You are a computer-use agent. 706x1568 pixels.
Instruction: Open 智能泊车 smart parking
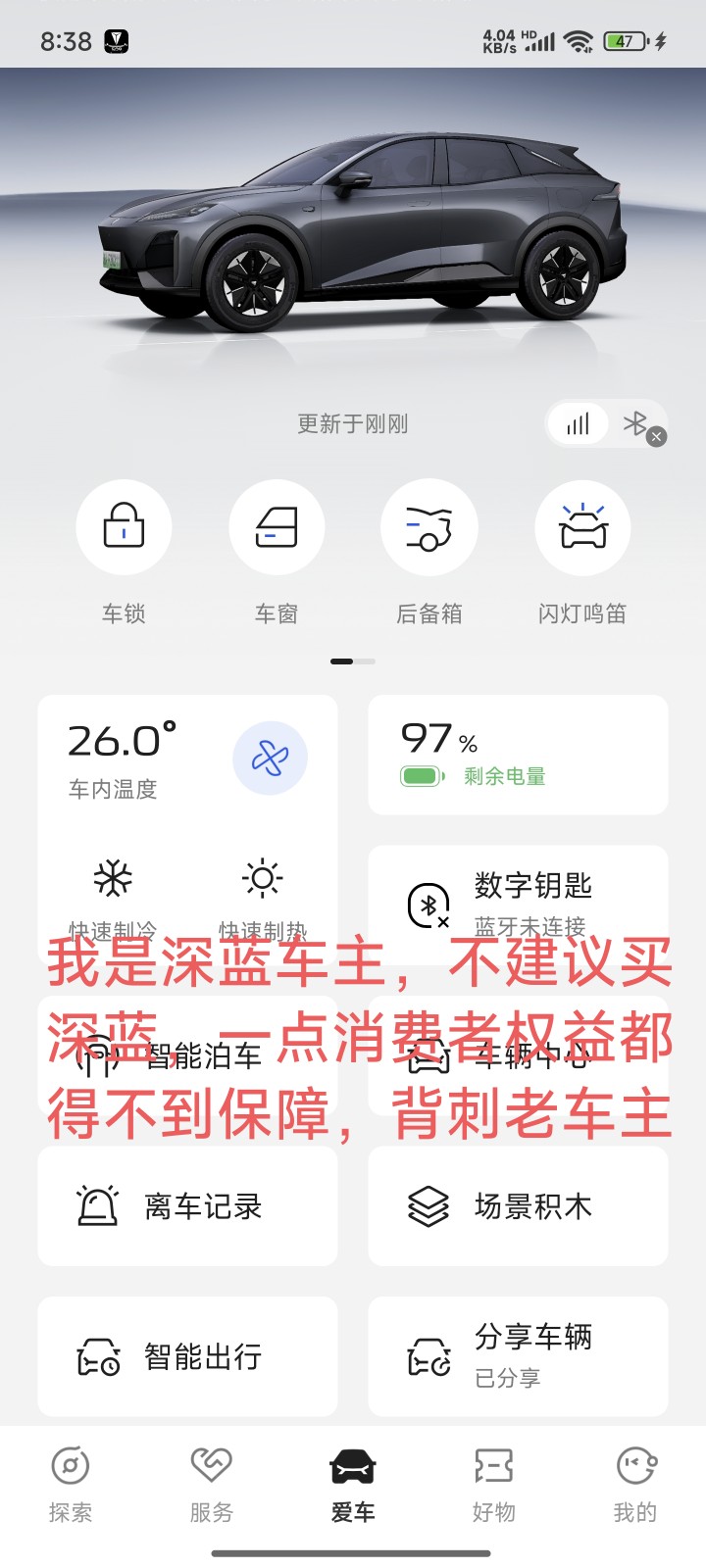187,1055
